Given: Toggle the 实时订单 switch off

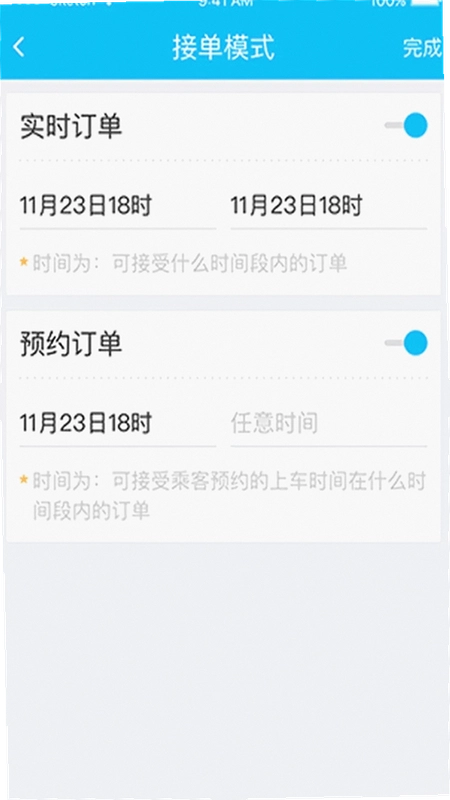Looking at the screenshot, I should 406,126.
